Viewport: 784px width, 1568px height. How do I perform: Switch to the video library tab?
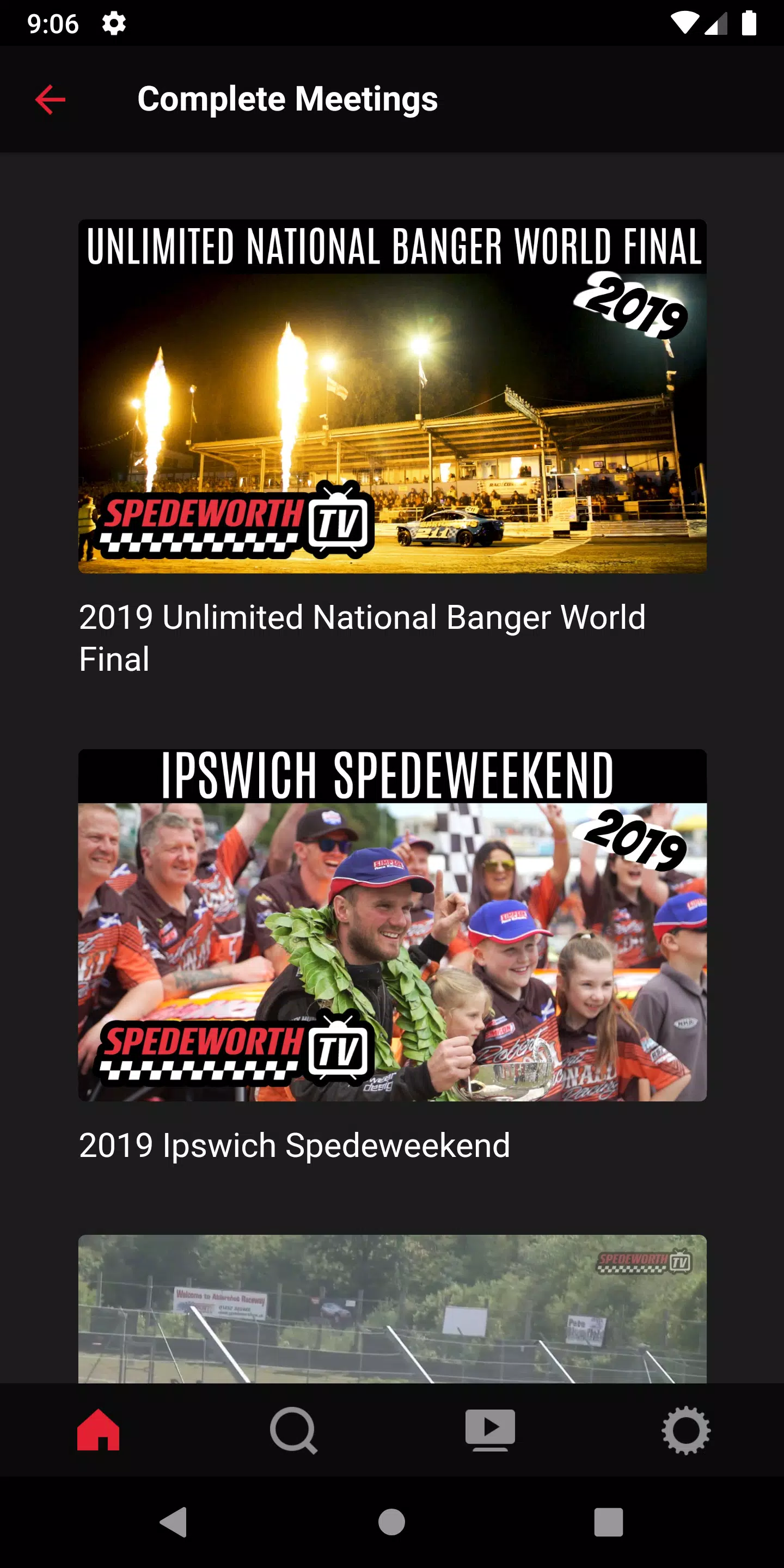[490, 1430]
